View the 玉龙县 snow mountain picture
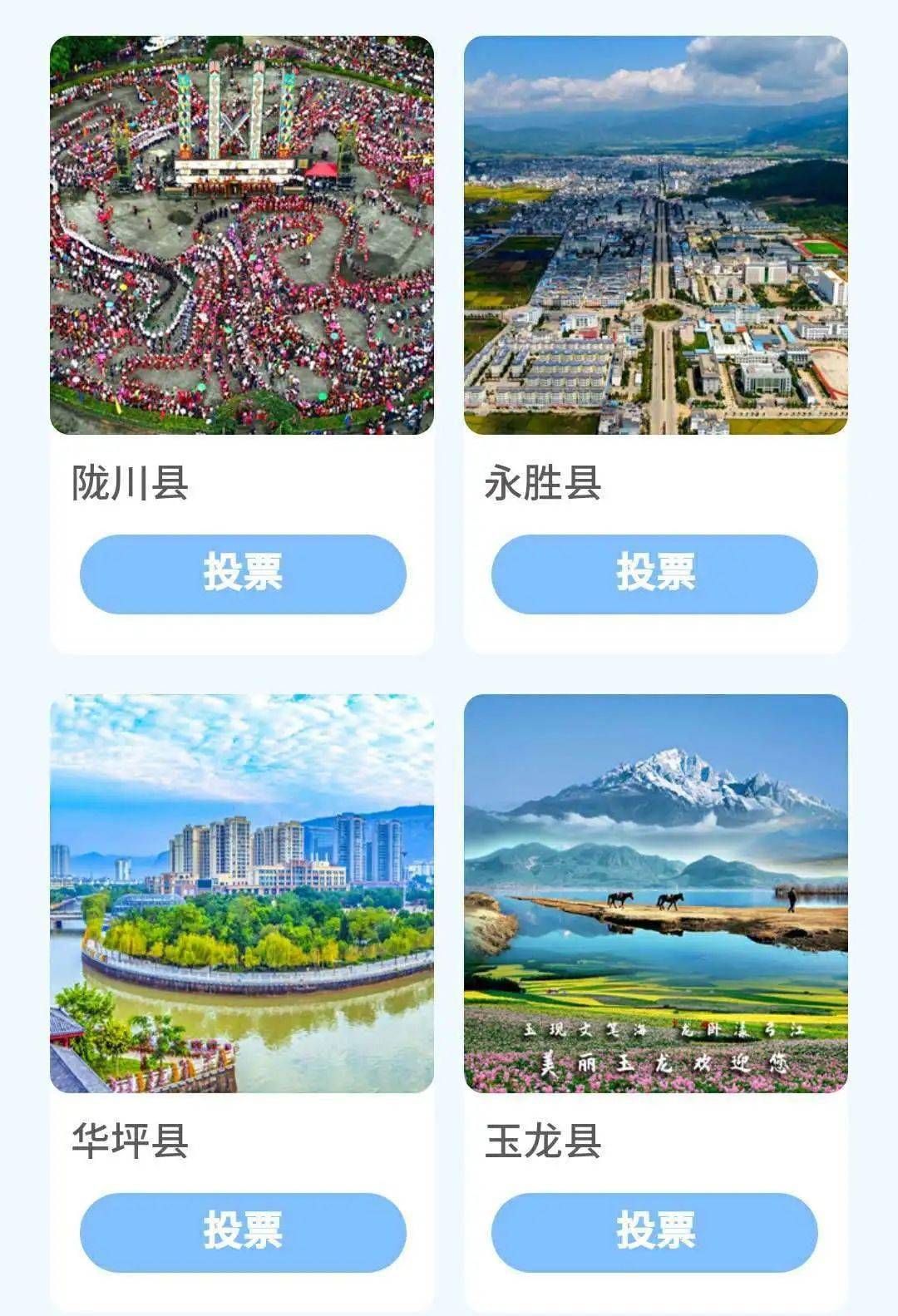898x1316 pixels. coord(655,893)
